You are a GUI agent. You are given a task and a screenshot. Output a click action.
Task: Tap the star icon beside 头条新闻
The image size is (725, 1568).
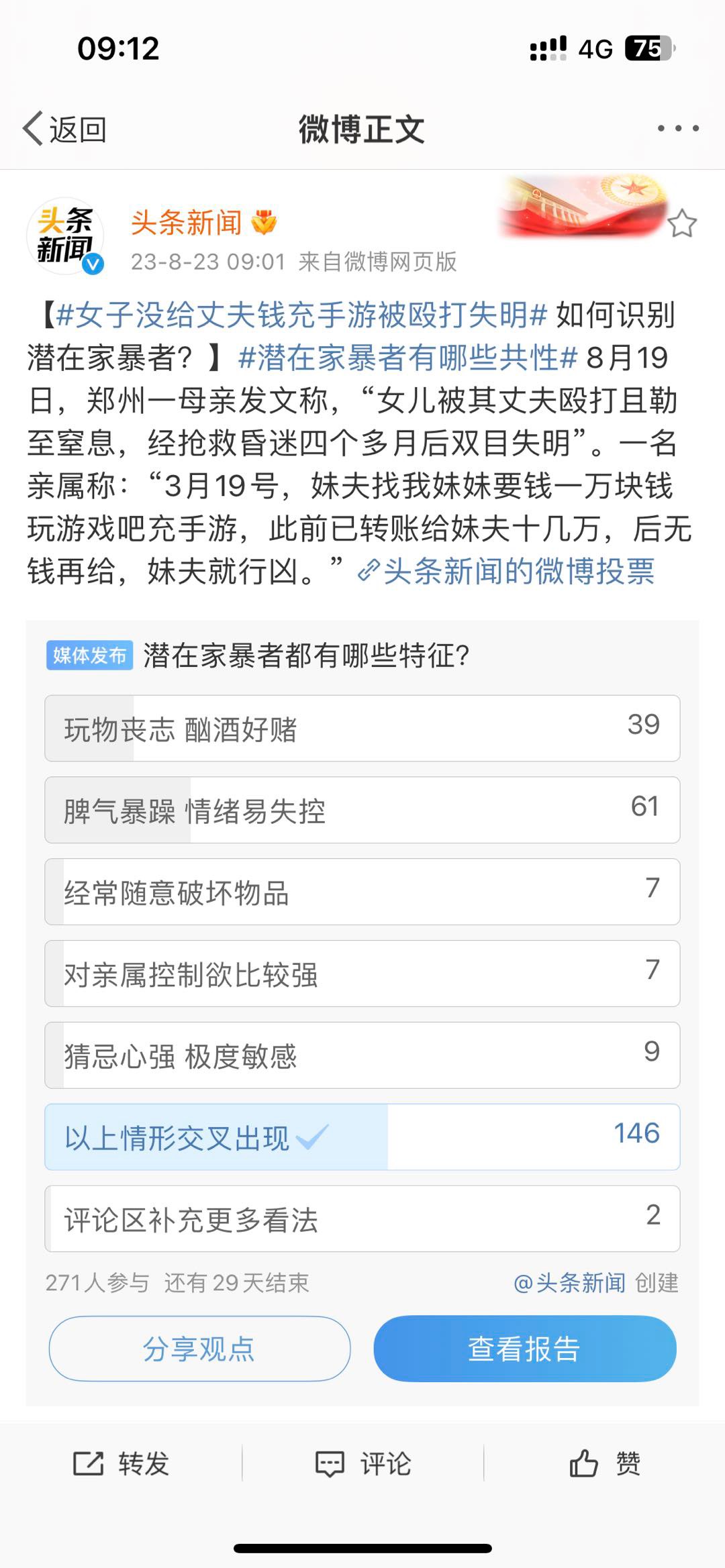click(x=682, y=223)
